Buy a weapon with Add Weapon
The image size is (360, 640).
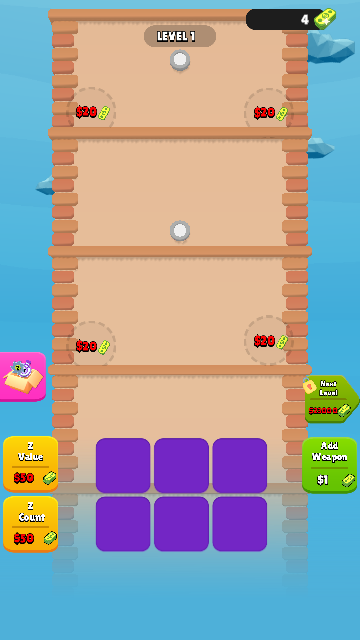(330, 465)
